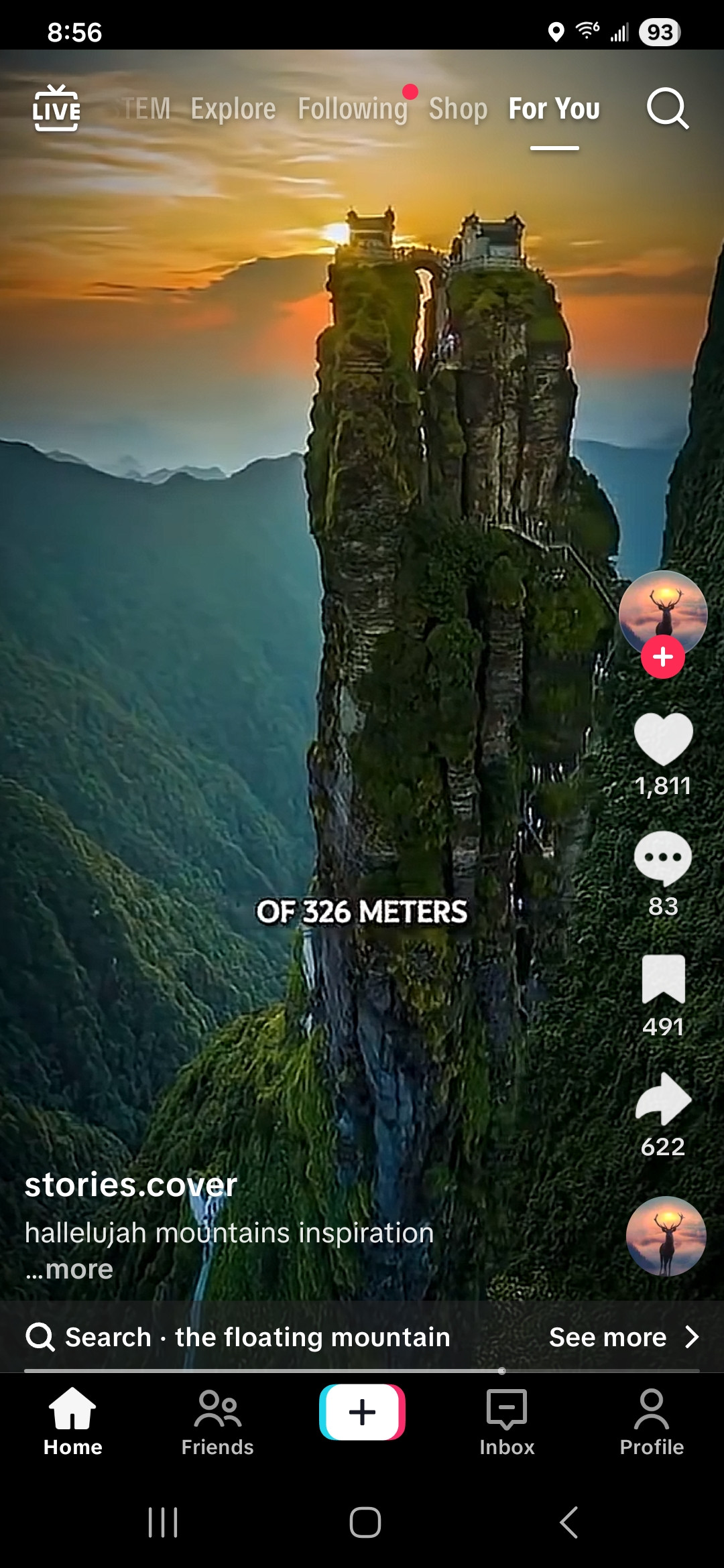
Task: Expand the caption with ...more
Action: 70,1269
